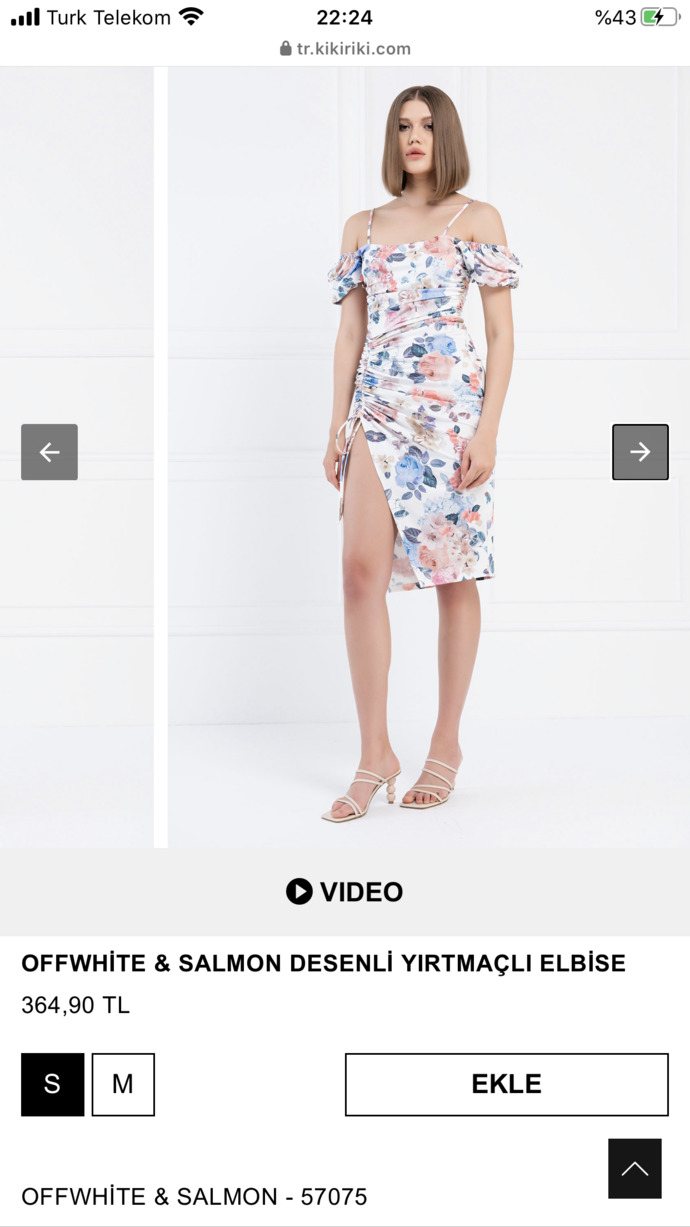
Task: Select size S
Action: pyautogui.click(x=52, y=1084)
